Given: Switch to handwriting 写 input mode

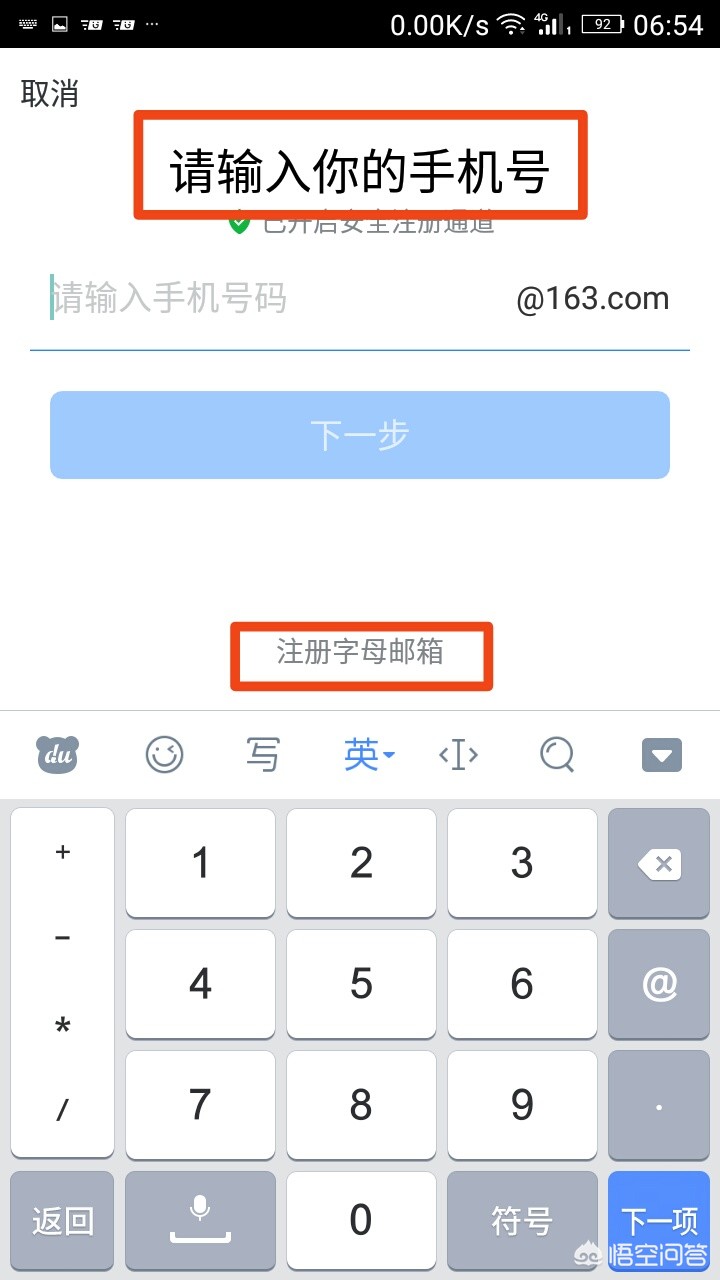Looking at the screenshot, I should click(x=263, y=754).
